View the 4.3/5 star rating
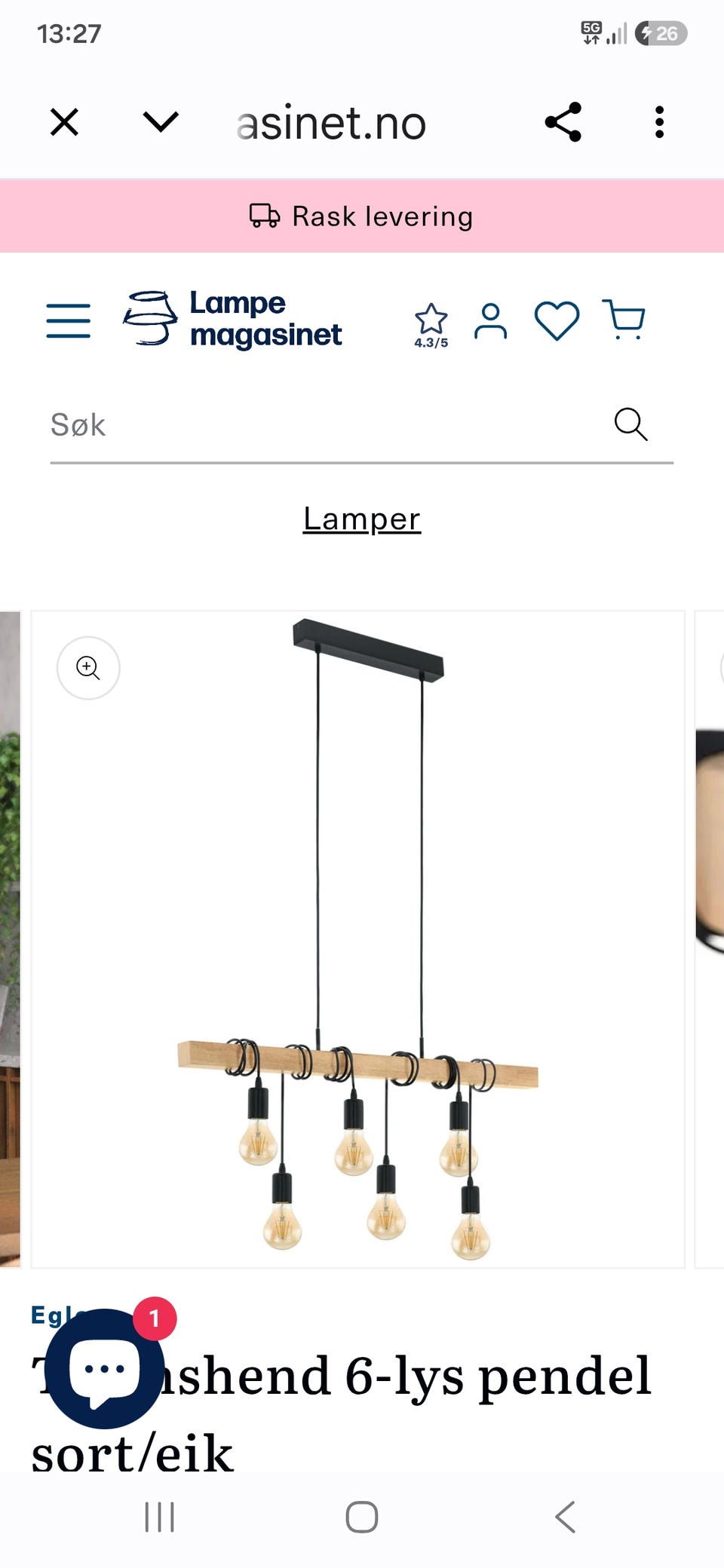Image resolution: width=724 pixels, height=1568 pixels. click(431, 326)
